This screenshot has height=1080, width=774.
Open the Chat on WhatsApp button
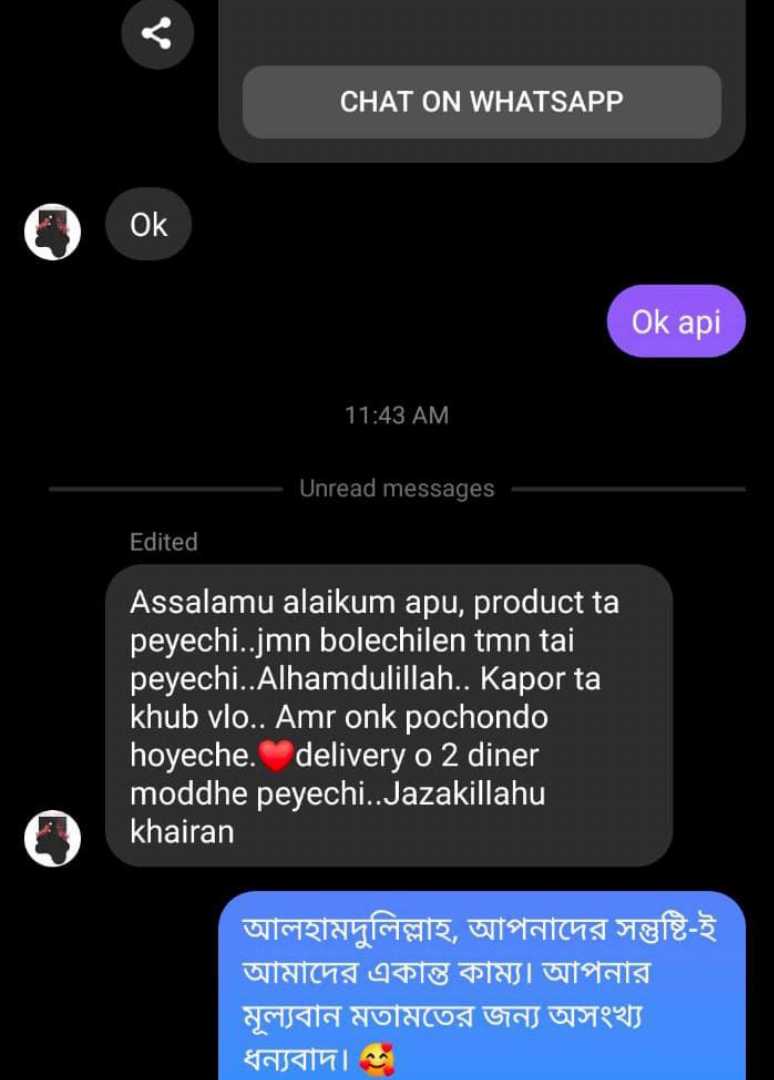481,102
